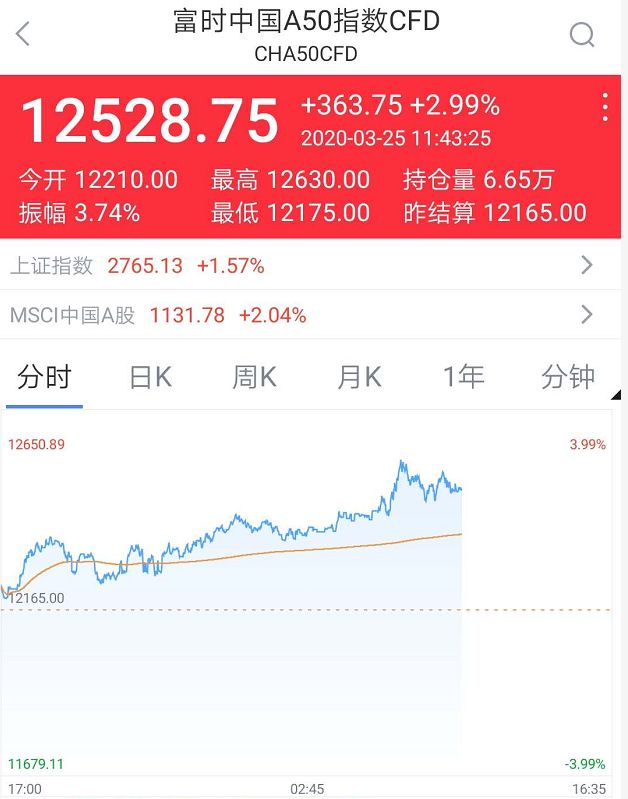Go back using the top-left arrow
The image size is (628, 799).
23,35
